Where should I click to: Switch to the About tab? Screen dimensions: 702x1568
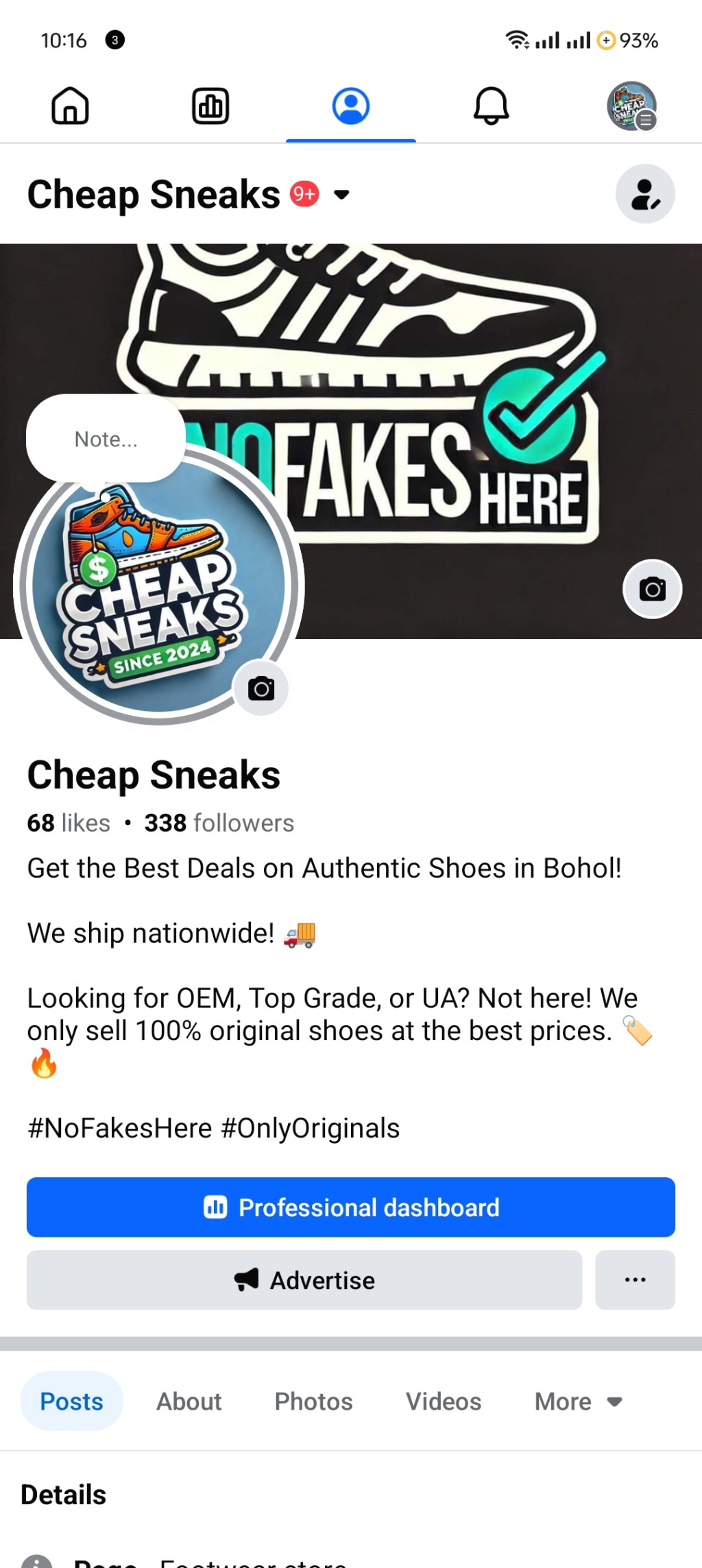(x=189, y=1401)
